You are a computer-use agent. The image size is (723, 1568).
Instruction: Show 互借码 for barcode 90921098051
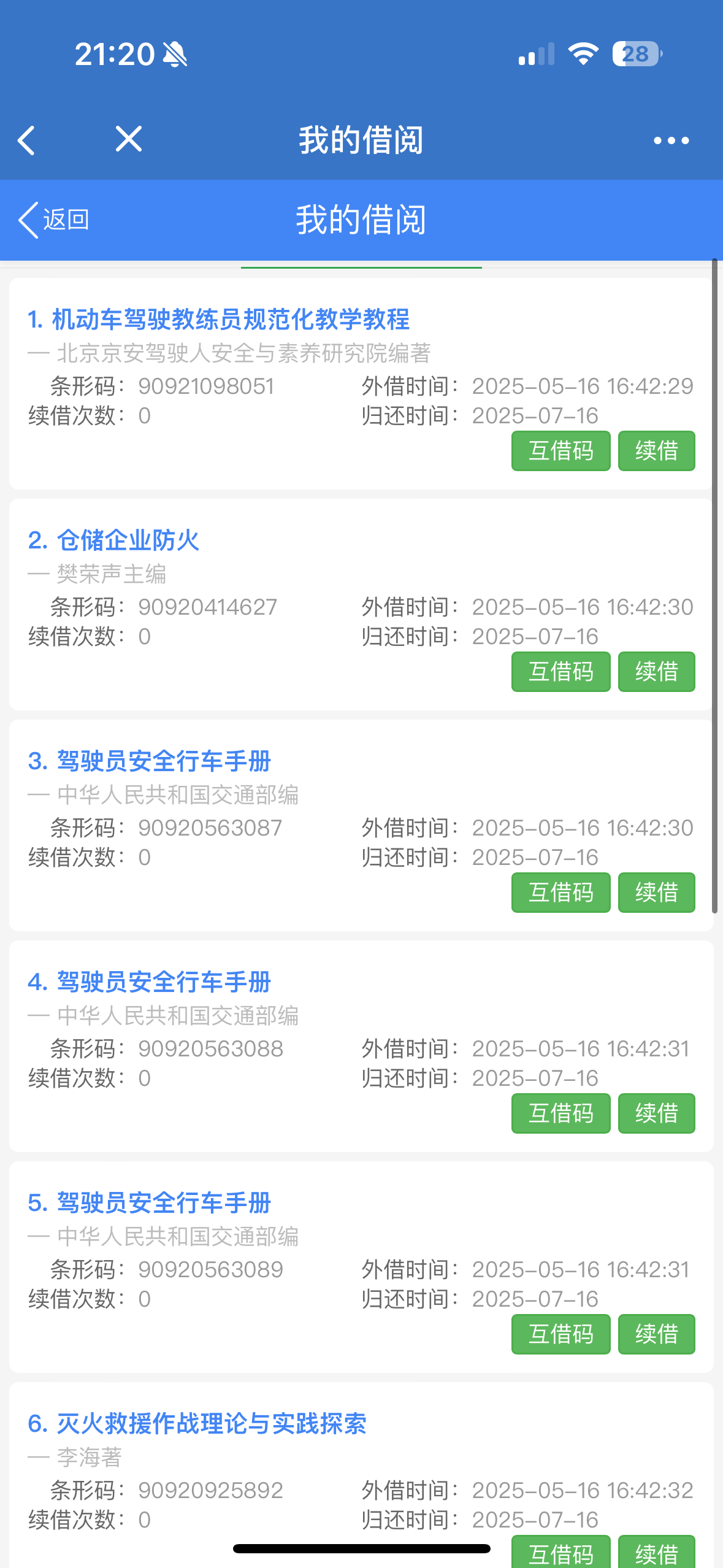click(560, 451)
